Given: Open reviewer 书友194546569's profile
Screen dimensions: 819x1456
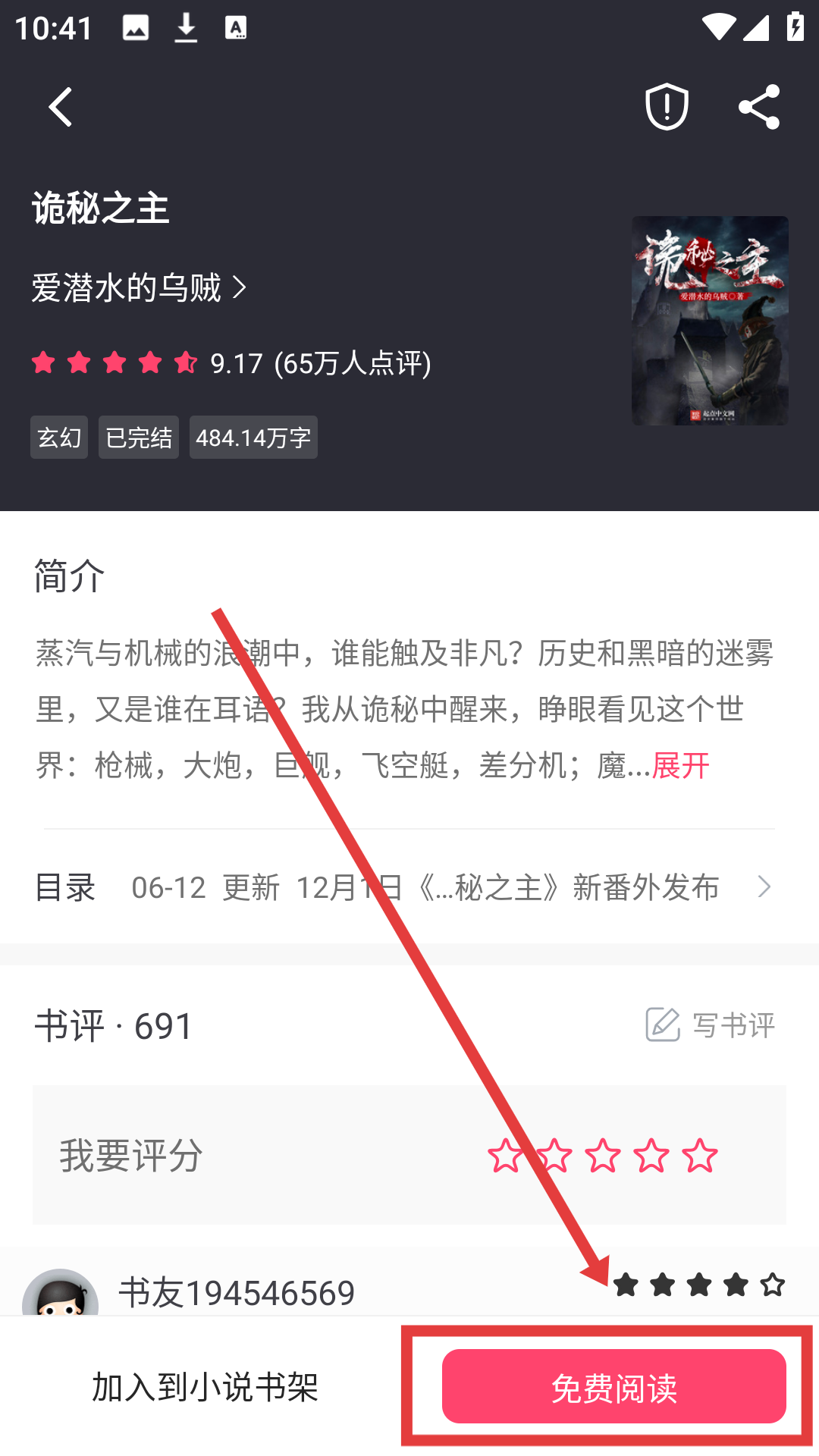Looking at the screenshot, I should 236,1293.
